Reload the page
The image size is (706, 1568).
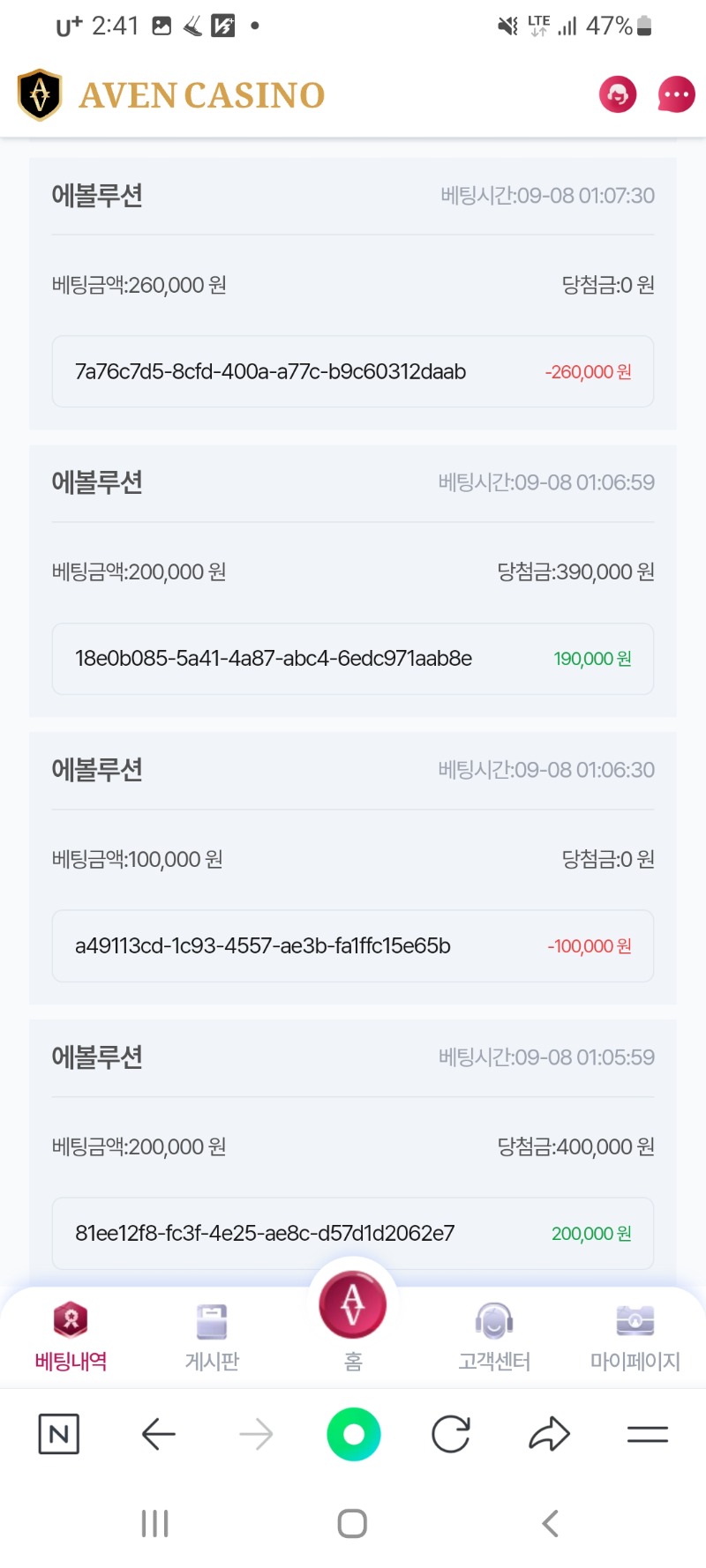click(x=451, y=1434)
